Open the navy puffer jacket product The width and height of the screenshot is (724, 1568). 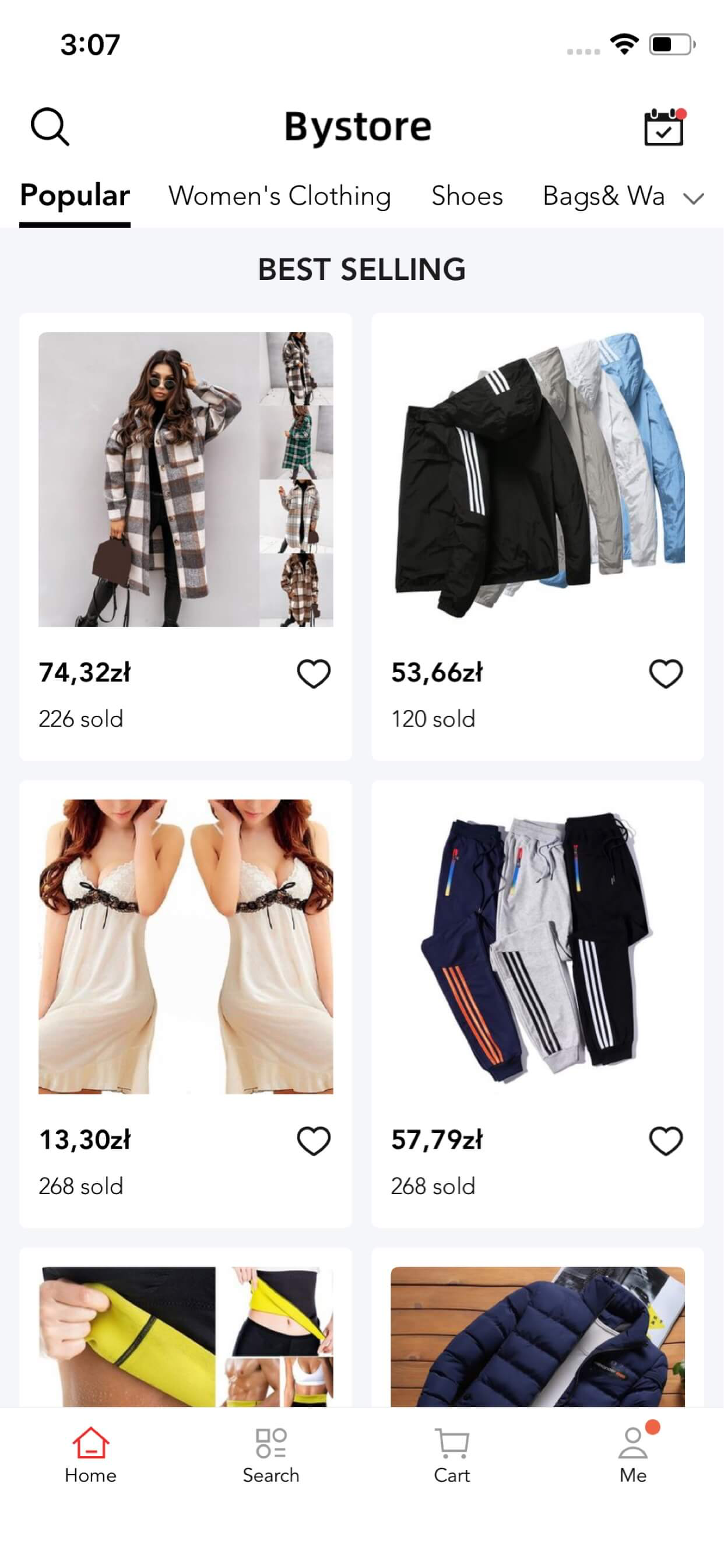[537, 1336]
